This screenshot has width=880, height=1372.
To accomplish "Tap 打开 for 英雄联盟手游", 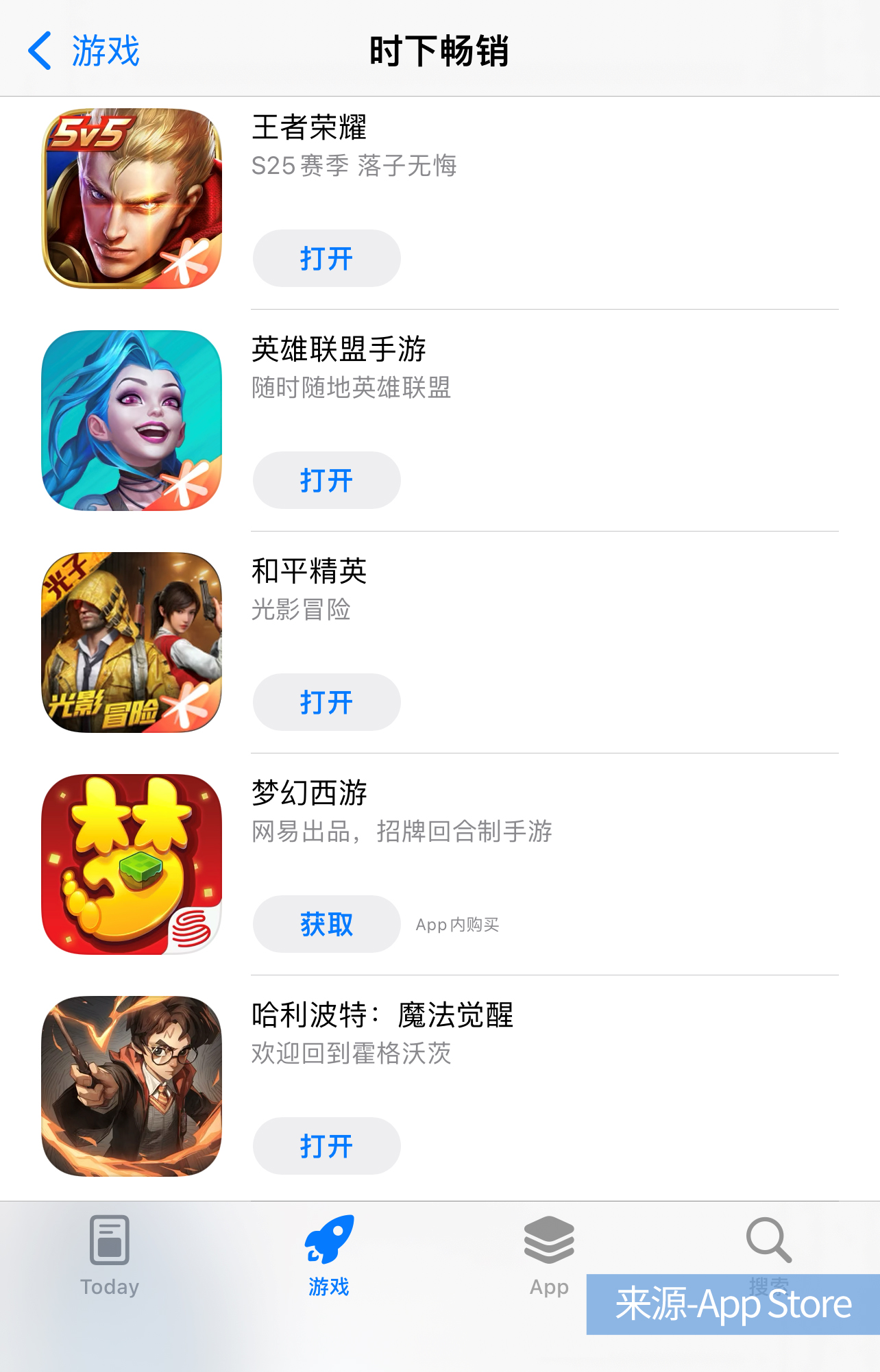I will tap(326, 480).
